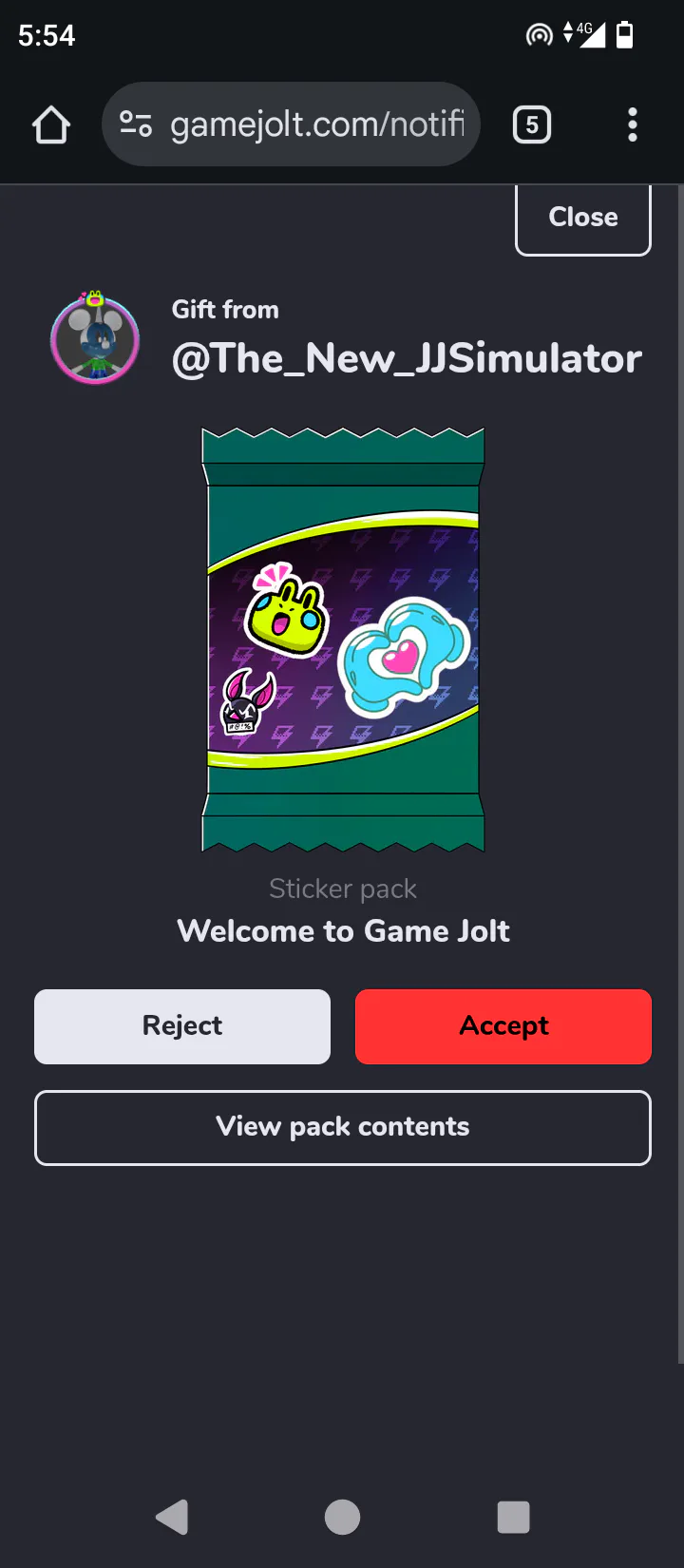This screenshot has width=684, height=1568.
Task: Open the browser overflow menu
Action: (633, 124)
